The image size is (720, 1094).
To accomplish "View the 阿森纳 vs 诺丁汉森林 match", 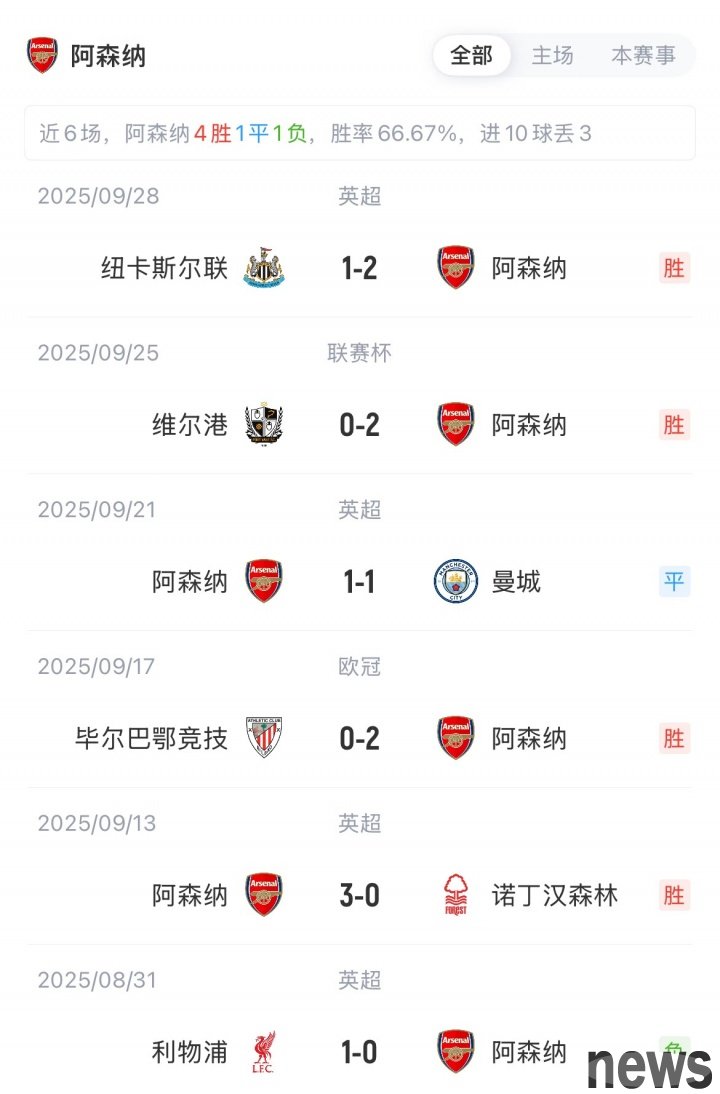I will 359,896.
